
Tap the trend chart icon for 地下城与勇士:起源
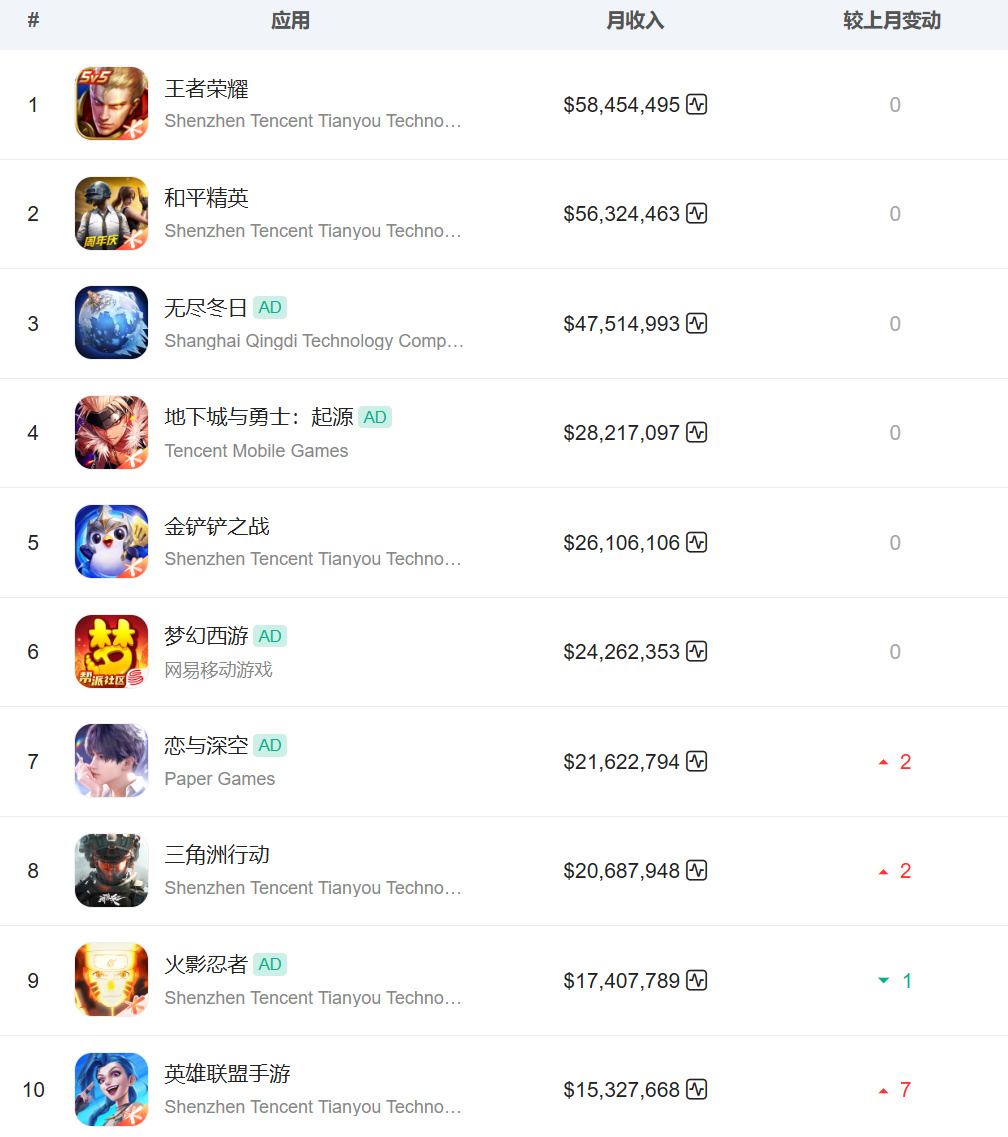[x=697, y=433]
